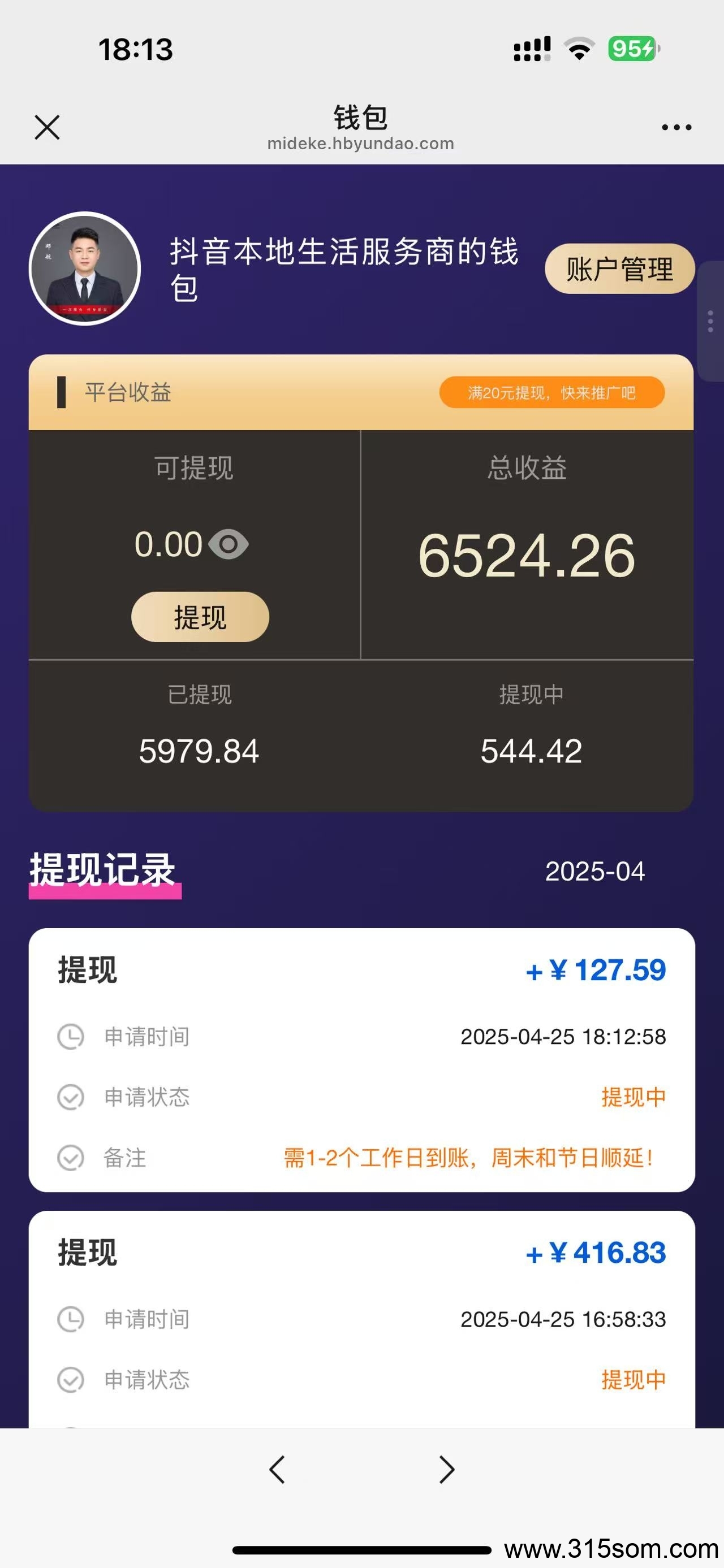
Task: Change the 2025-04 month filter
Action: (x=594, y=871)
